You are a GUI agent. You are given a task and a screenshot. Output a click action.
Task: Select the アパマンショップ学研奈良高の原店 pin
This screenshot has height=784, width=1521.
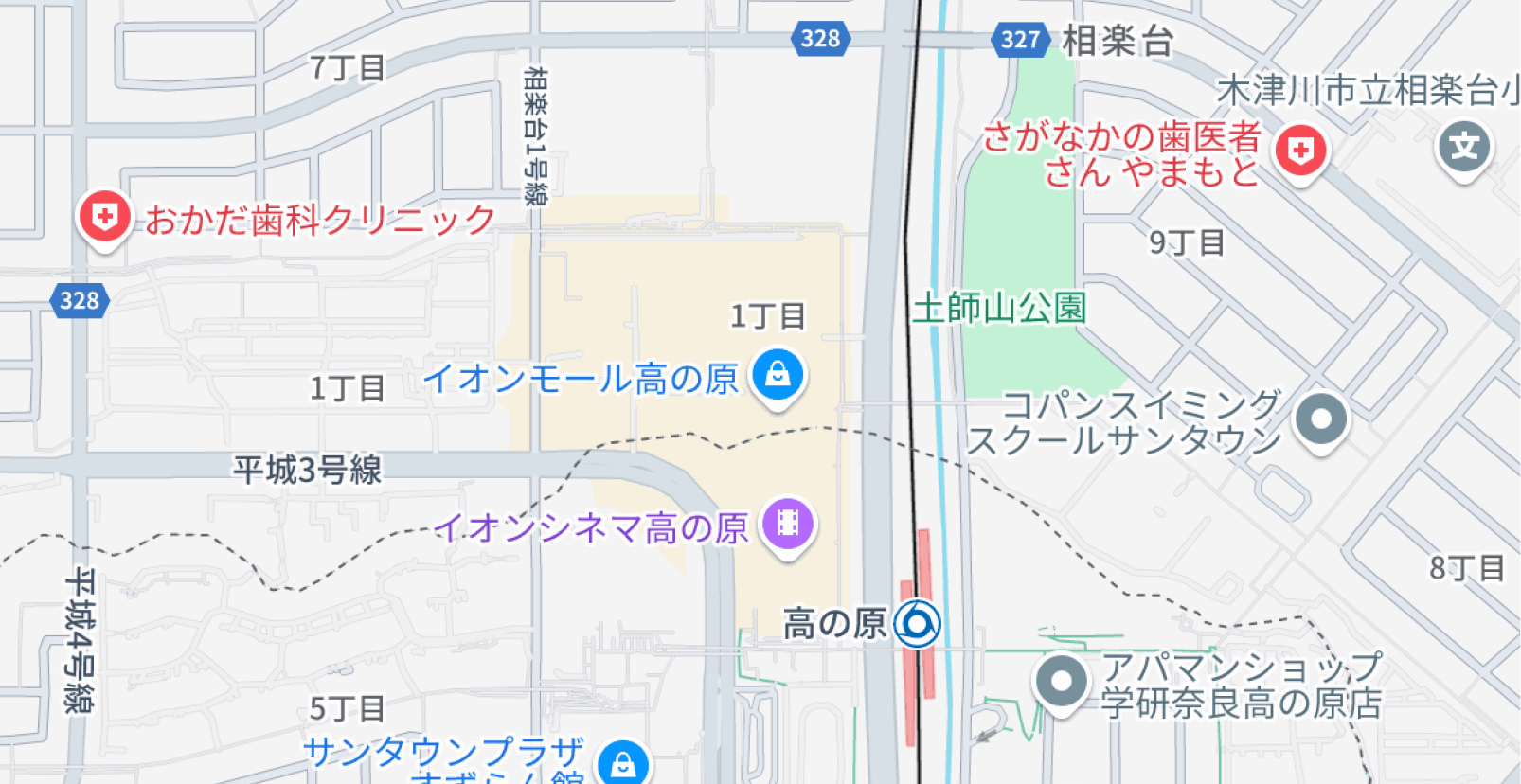pyautogui.click(x=1061, y=682)
